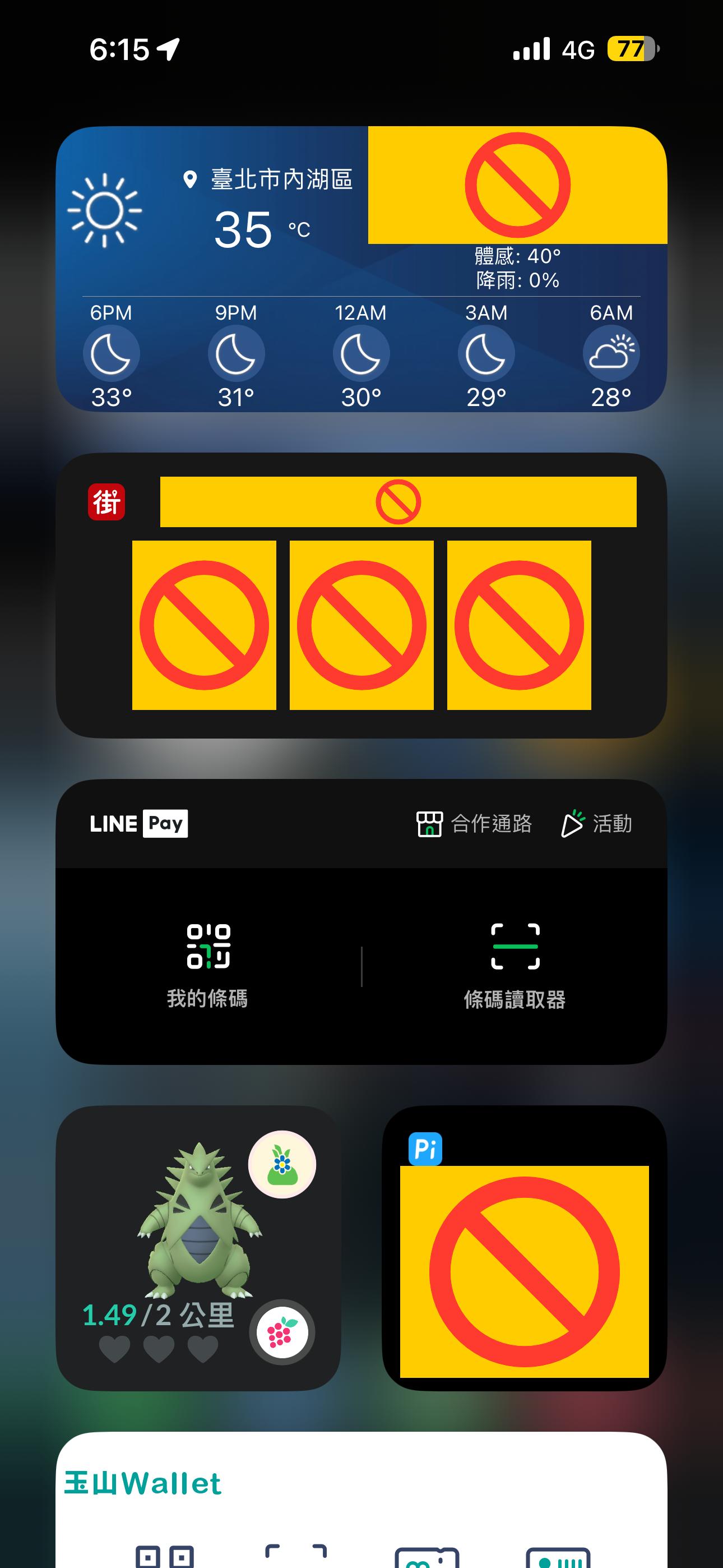Open the Pi wallet widget

pos(524,1248)
